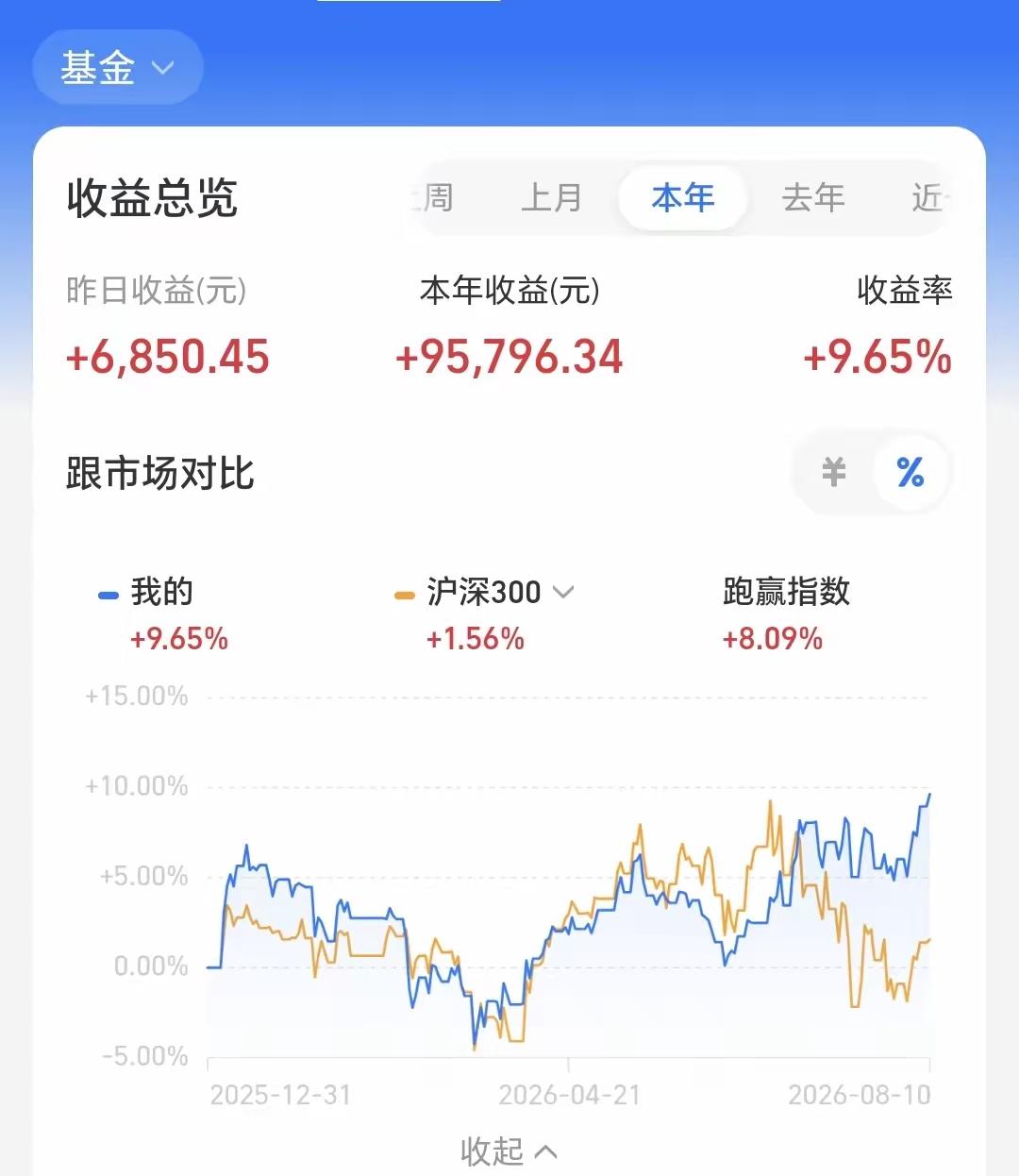
Task: Open the 基金 dropdown
Action: point(118,68)
